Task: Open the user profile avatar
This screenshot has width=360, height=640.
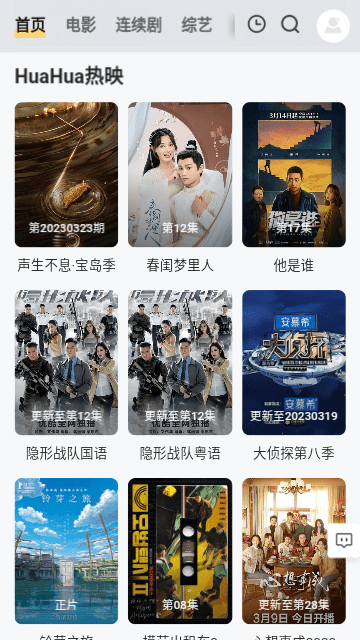Action: (x=333, y=26)
